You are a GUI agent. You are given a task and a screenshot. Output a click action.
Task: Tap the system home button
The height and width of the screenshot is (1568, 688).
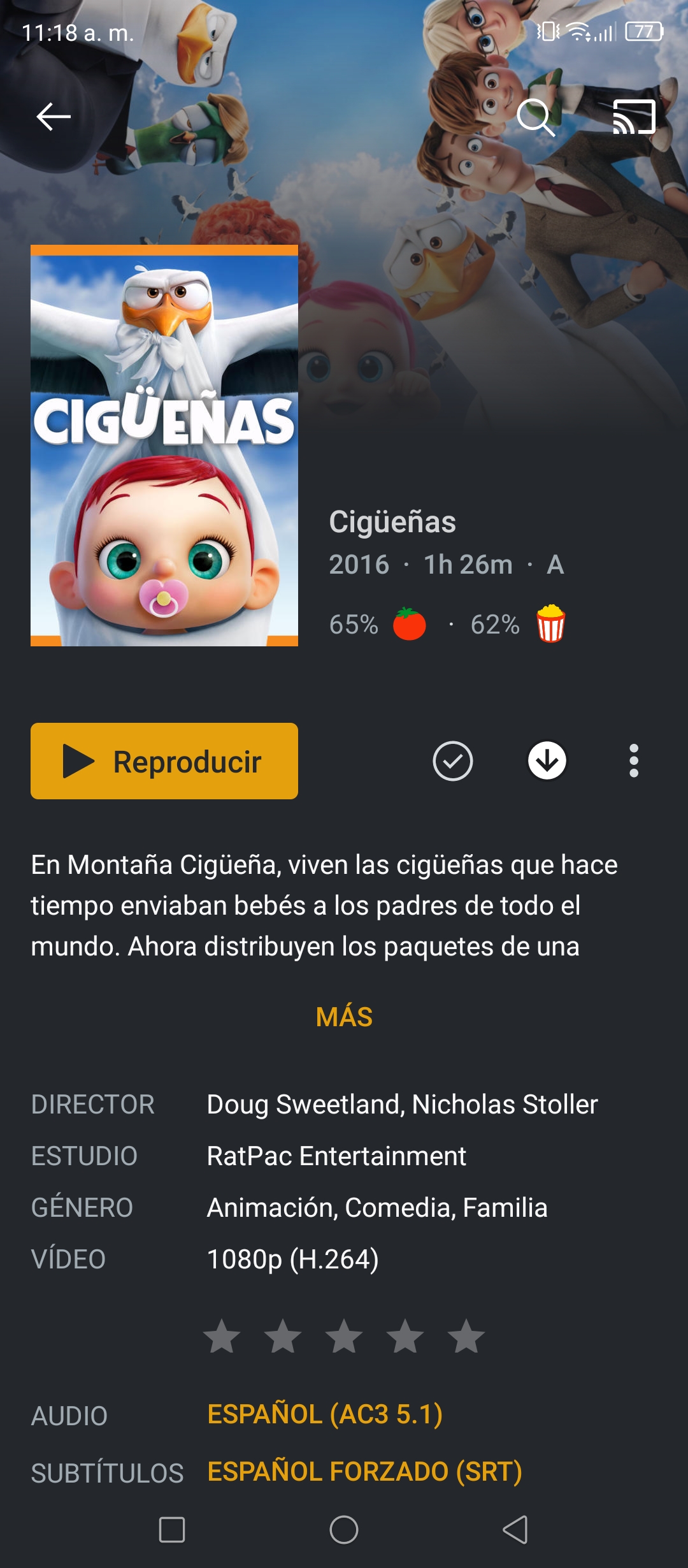(344, 1530)
